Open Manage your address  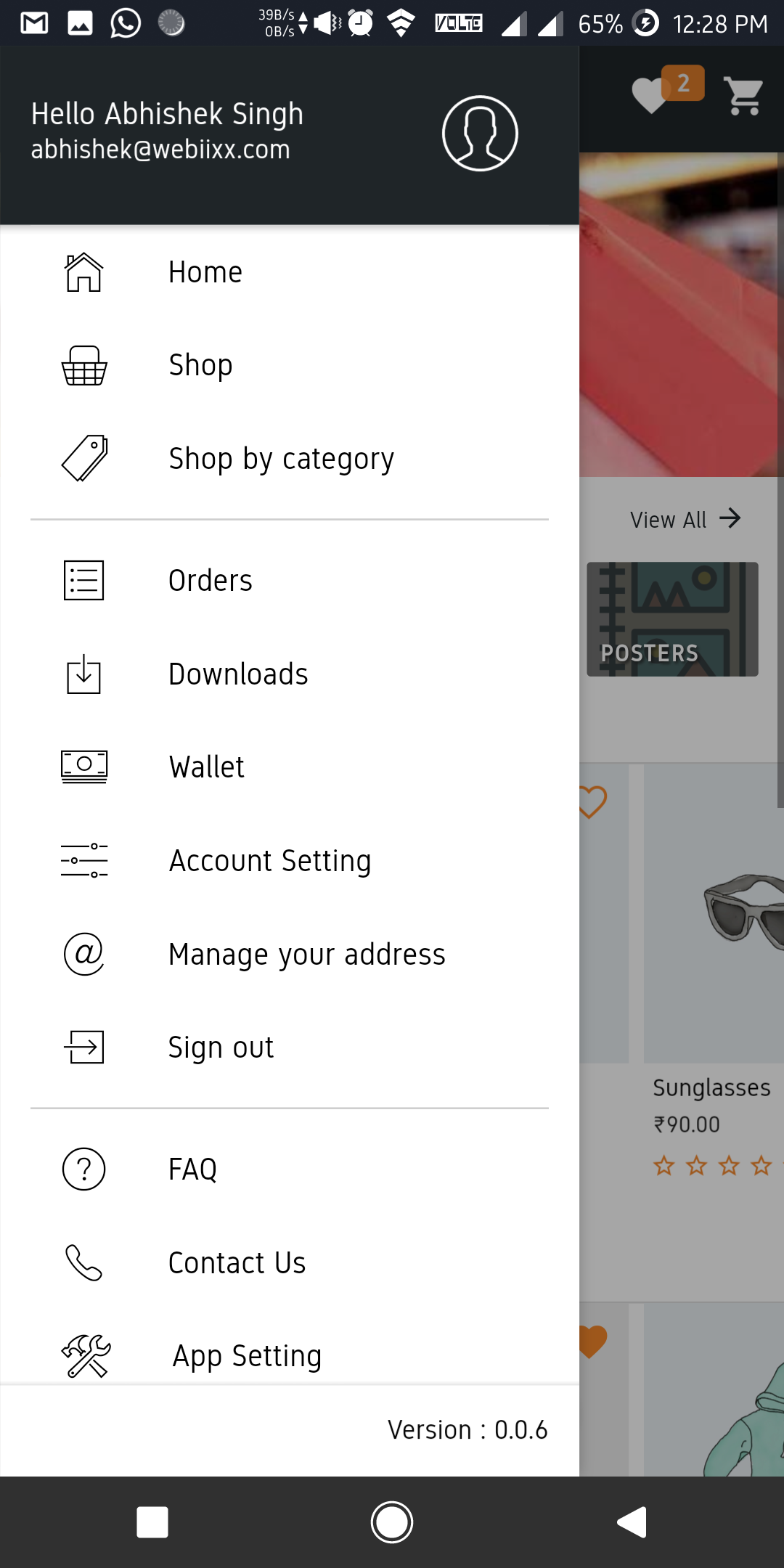coord(290,954)
